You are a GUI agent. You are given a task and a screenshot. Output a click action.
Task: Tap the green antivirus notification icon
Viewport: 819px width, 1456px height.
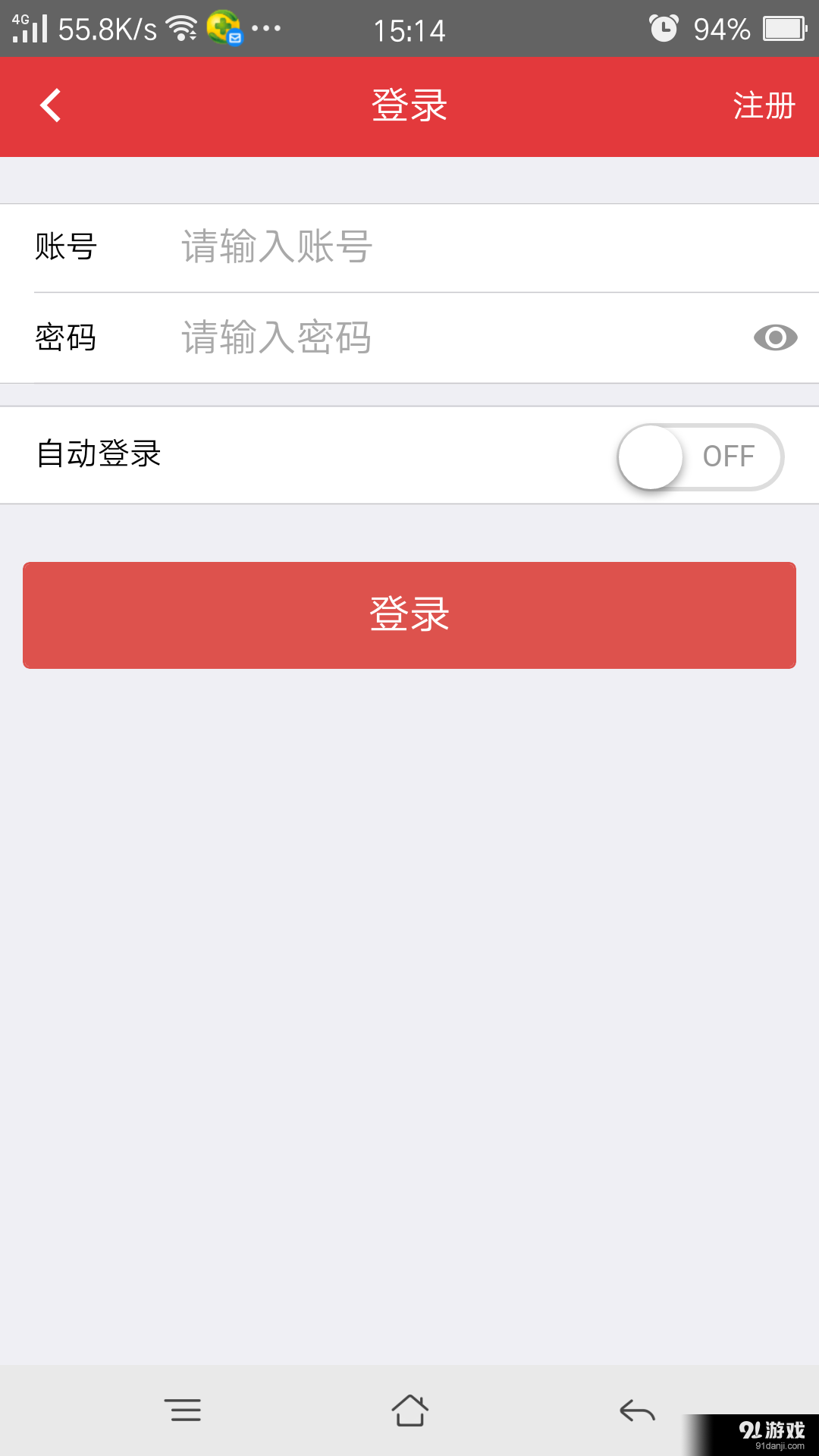click(x=224, y=29)
